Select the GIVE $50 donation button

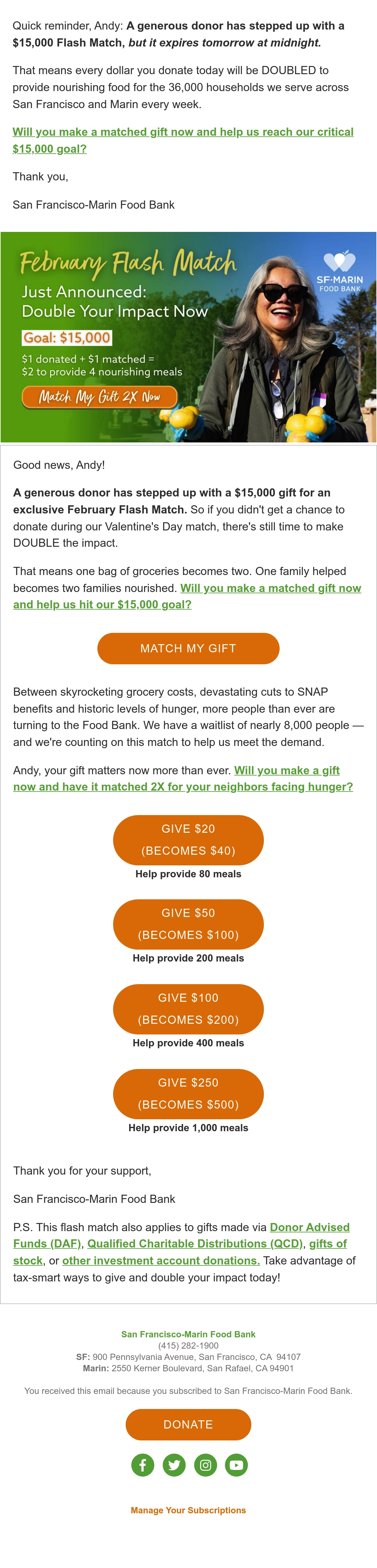coord(188,924)
